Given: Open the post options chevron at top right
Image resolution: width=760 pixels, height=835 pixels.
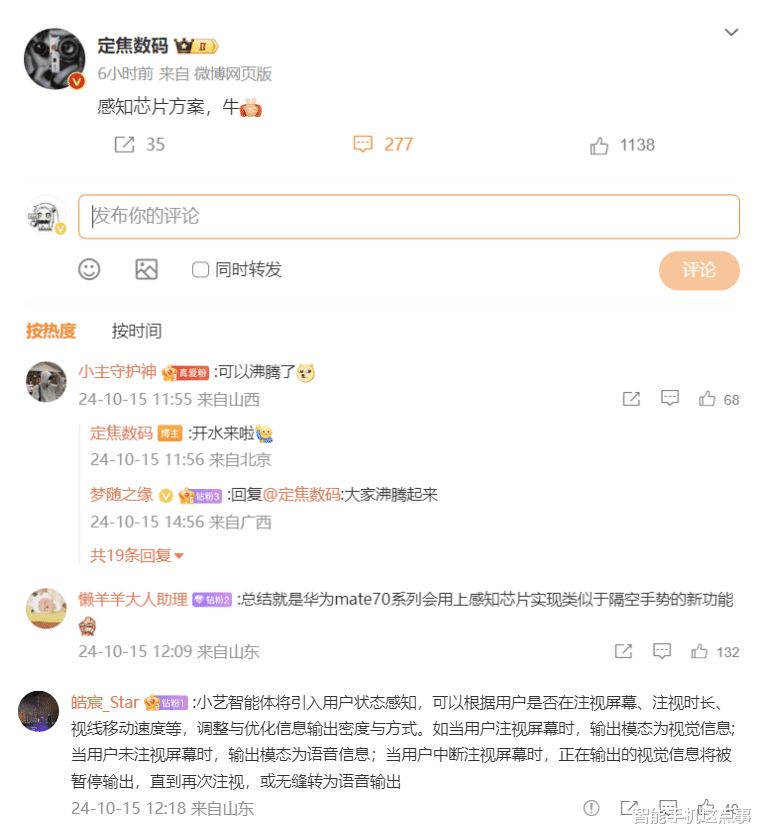Looking at the screenshot, I should [732, 31].
